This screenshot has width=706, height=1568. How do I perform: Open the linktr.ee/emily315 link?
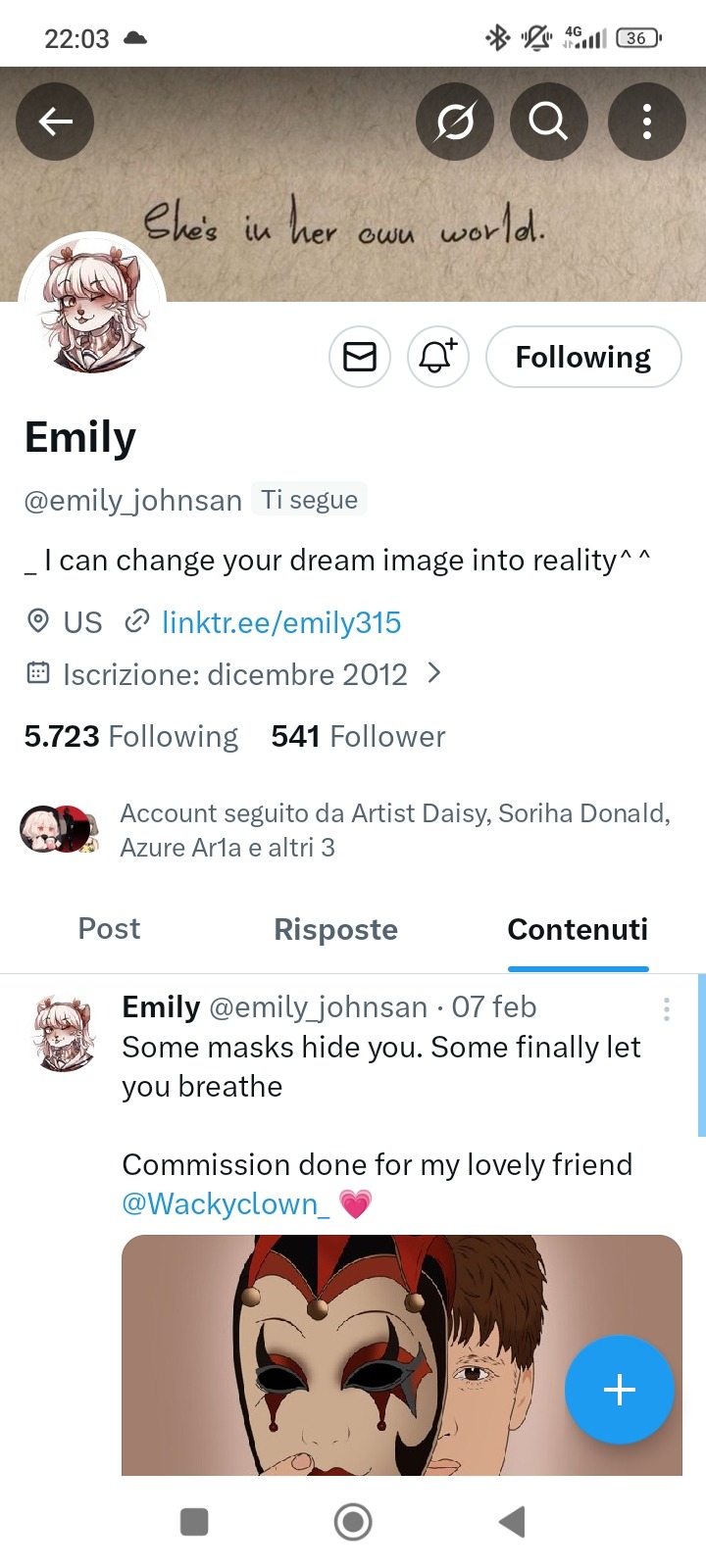click(281, 622)
